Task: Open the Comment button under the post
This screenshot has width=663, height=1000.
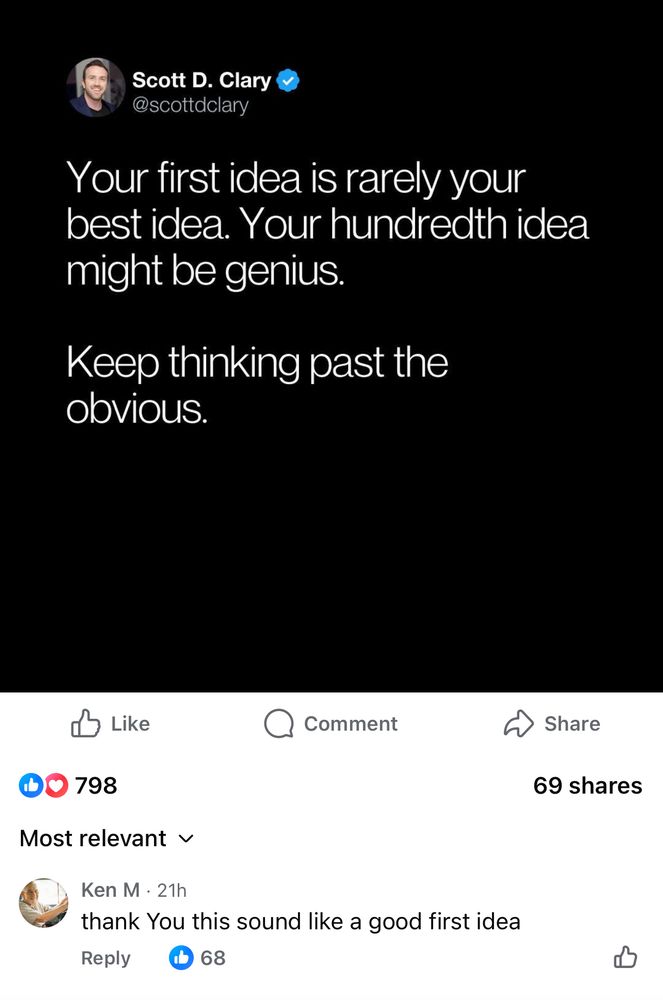Action: 331,723
